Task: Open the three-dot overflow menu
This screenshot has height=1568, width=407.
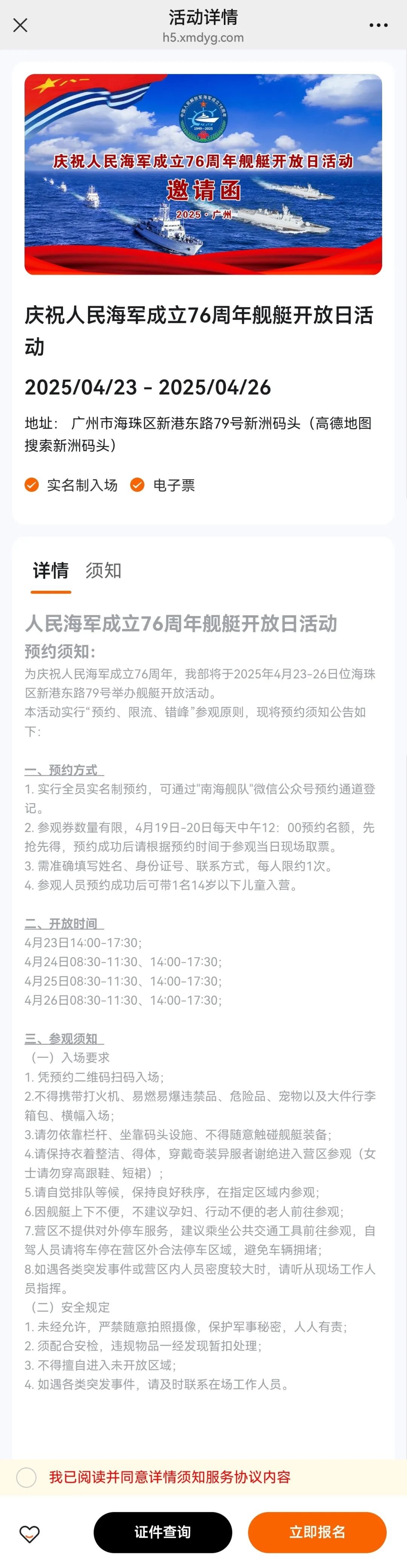Action: coord(378,25)
